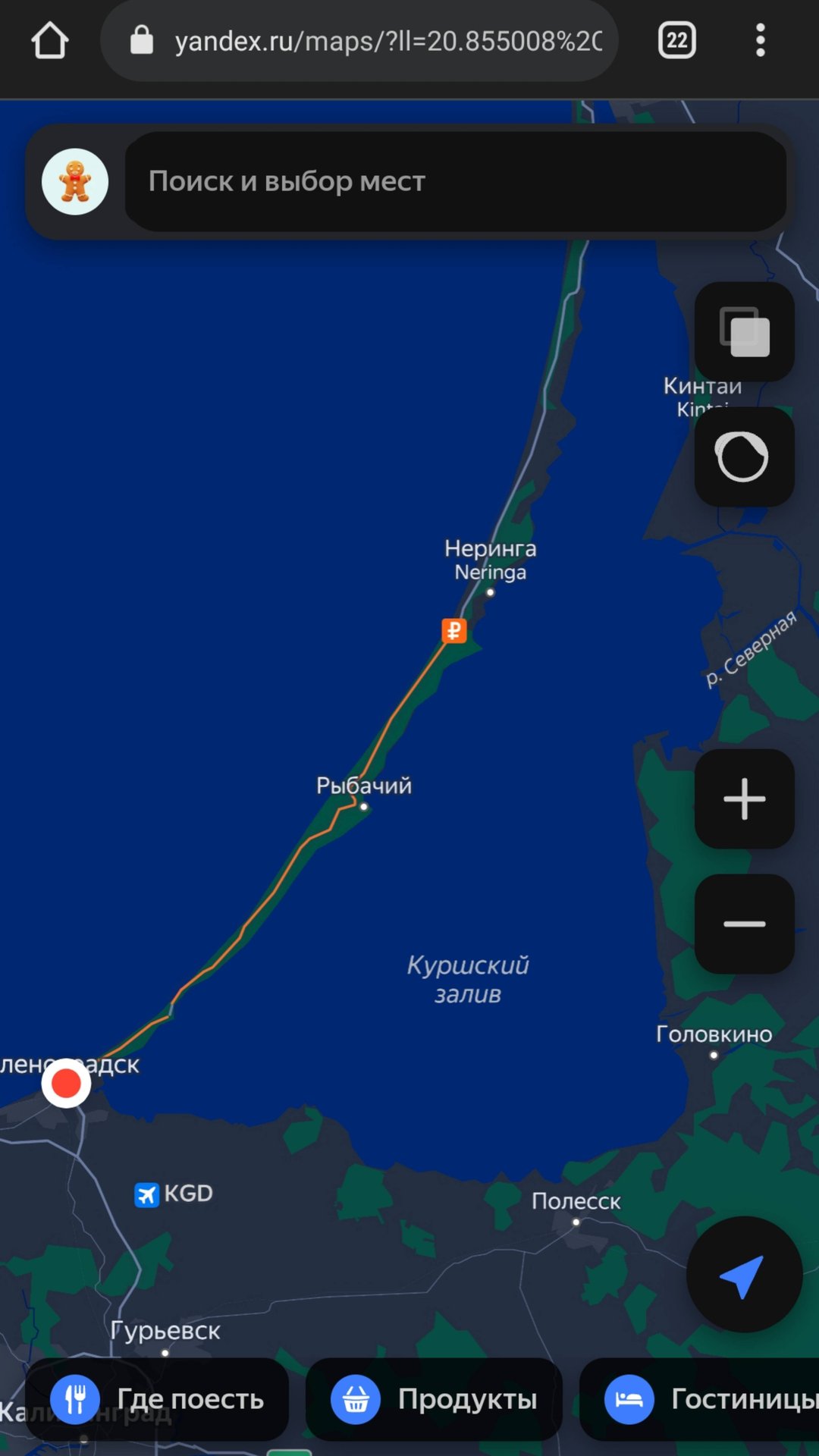
Task: Zoom in the map with plus
Action: pos(744,799)
